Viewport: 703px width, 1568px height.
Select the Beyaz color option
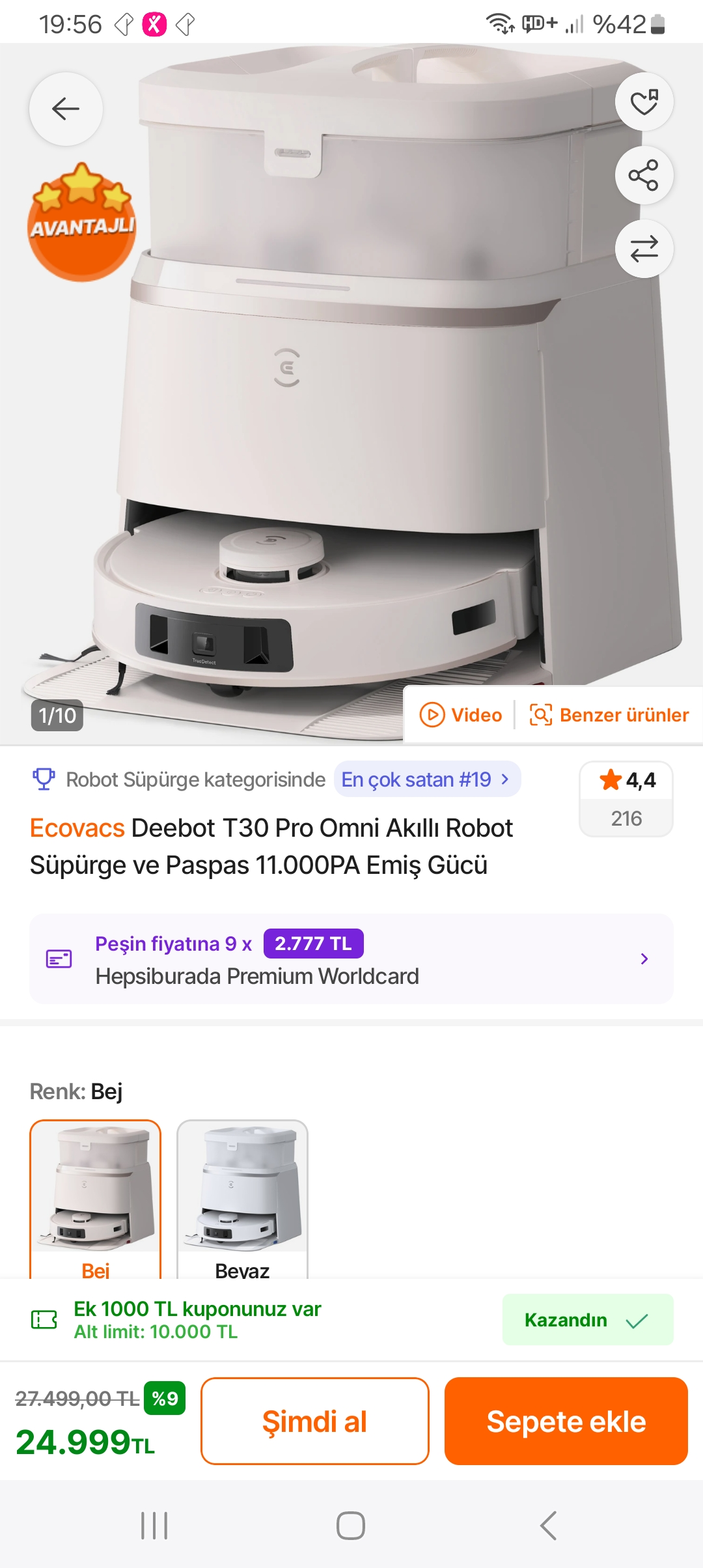(x=242, y=1198)
